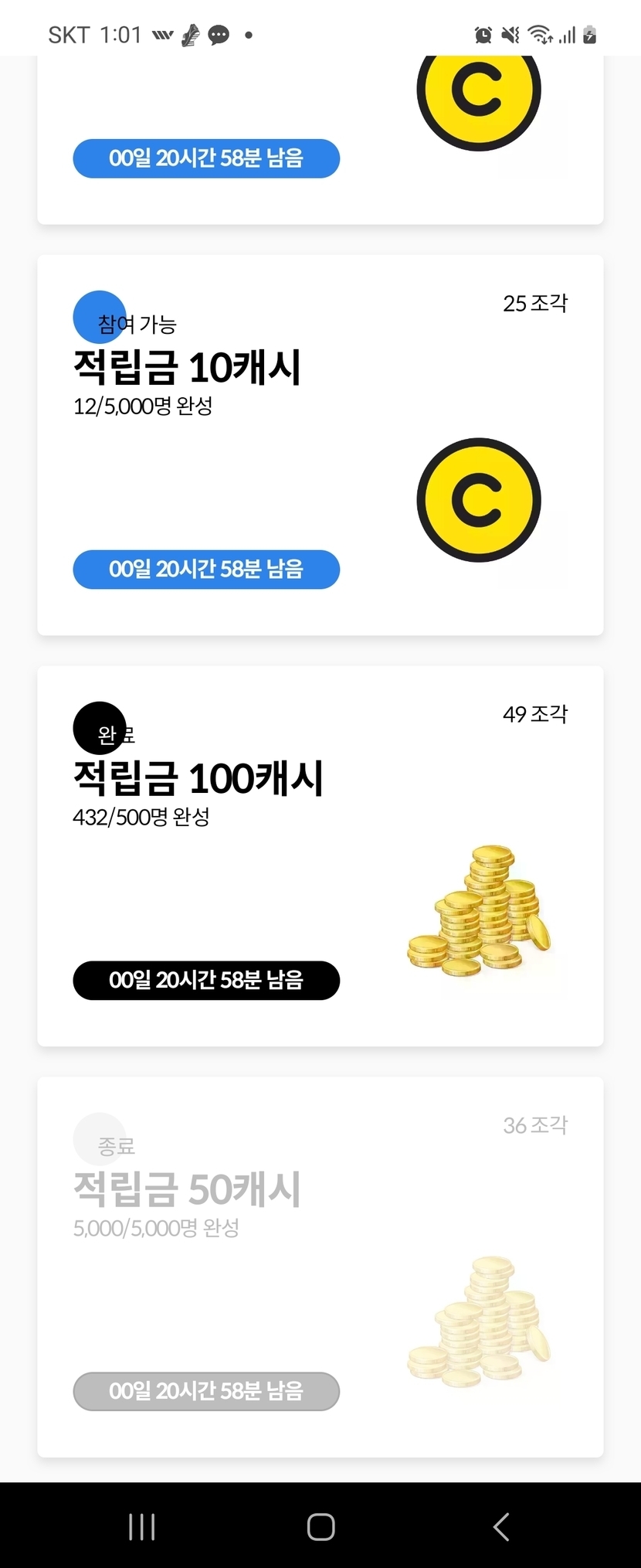Select the partially visible card at the top
Image resolution: width=641 pixels, height=1568 pixels.
tap(320, 139)
